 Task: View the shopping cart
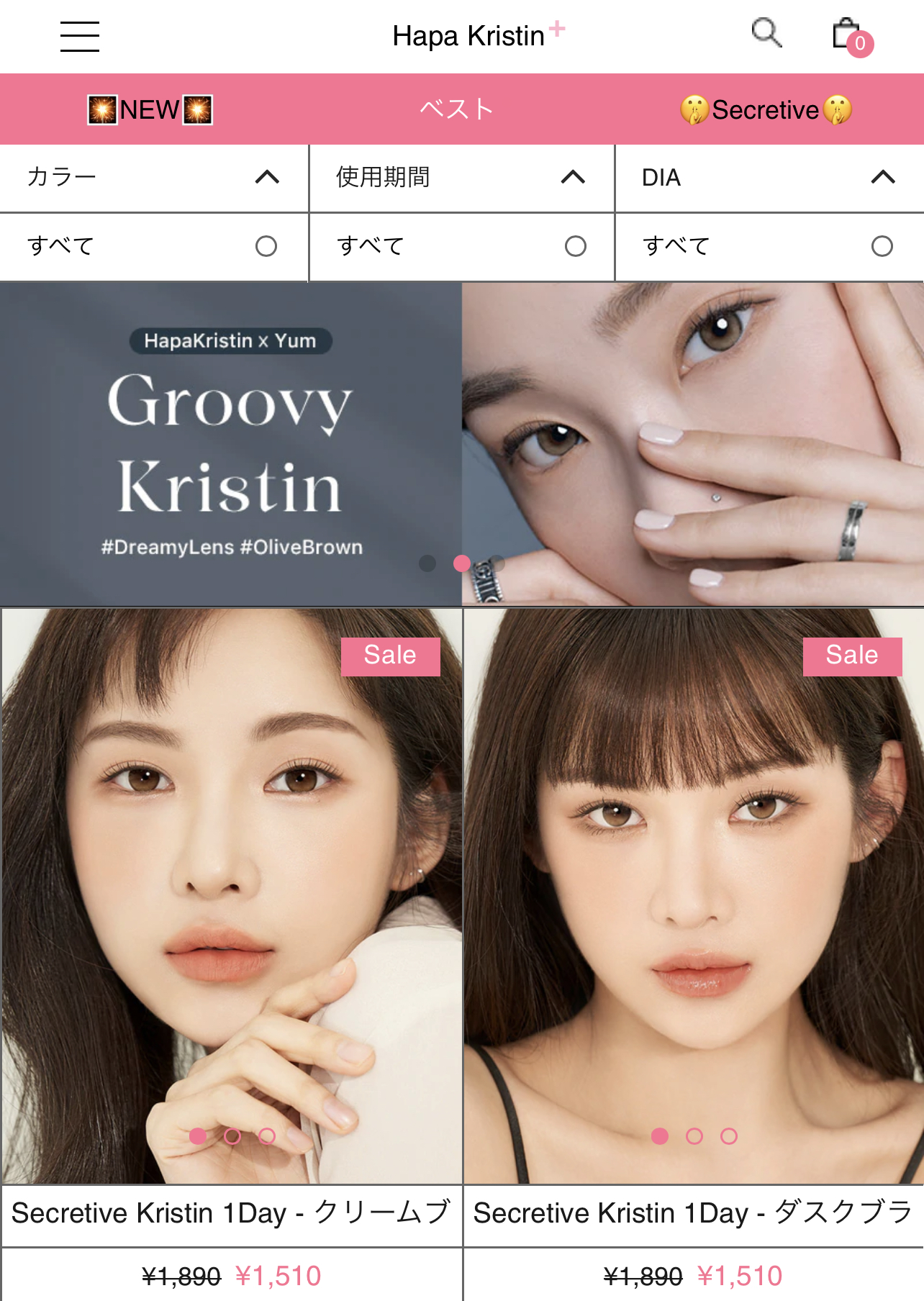849,36
